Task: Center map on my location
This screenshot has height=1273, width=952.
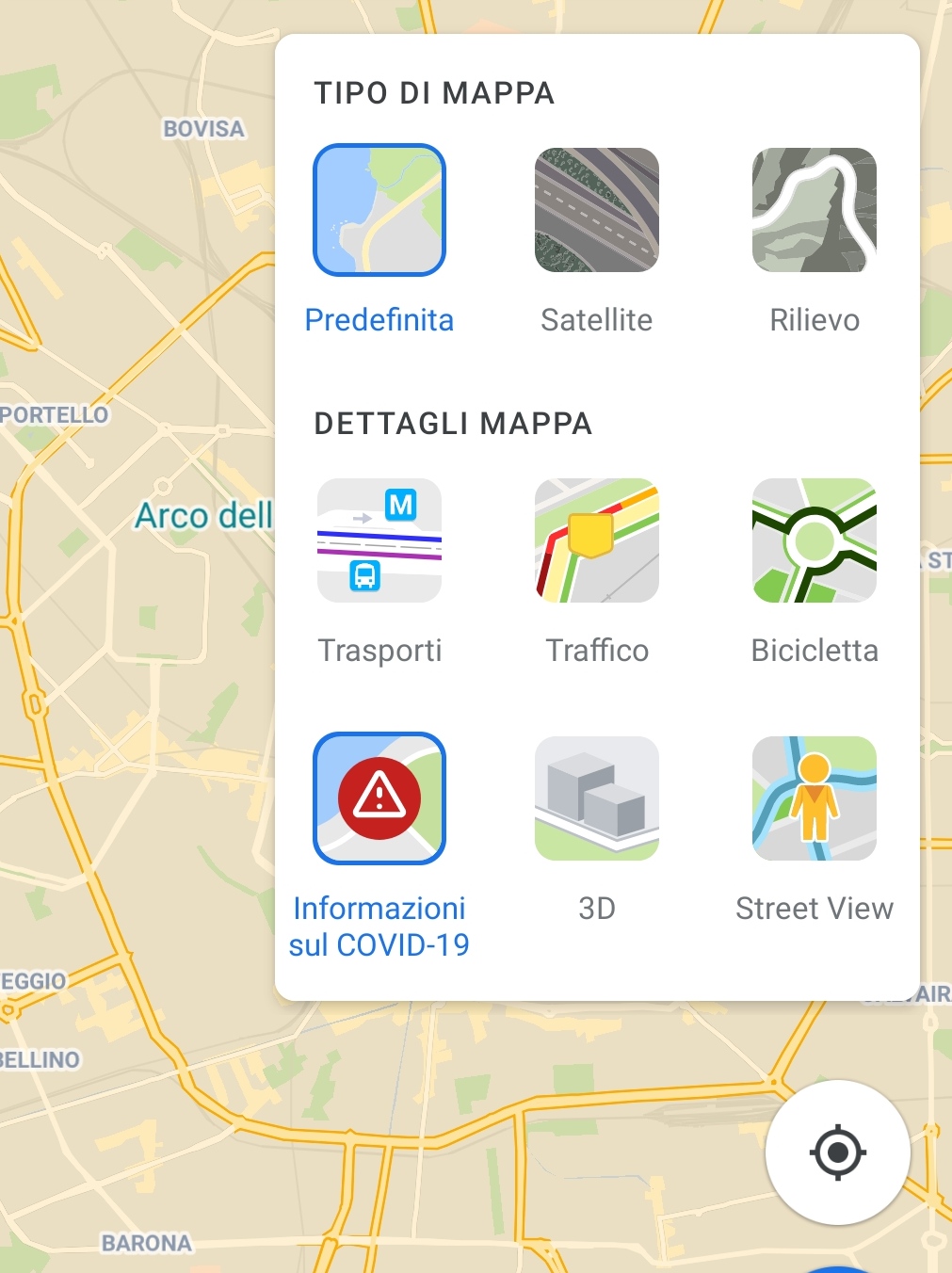Action: (x=837, y=1152)
